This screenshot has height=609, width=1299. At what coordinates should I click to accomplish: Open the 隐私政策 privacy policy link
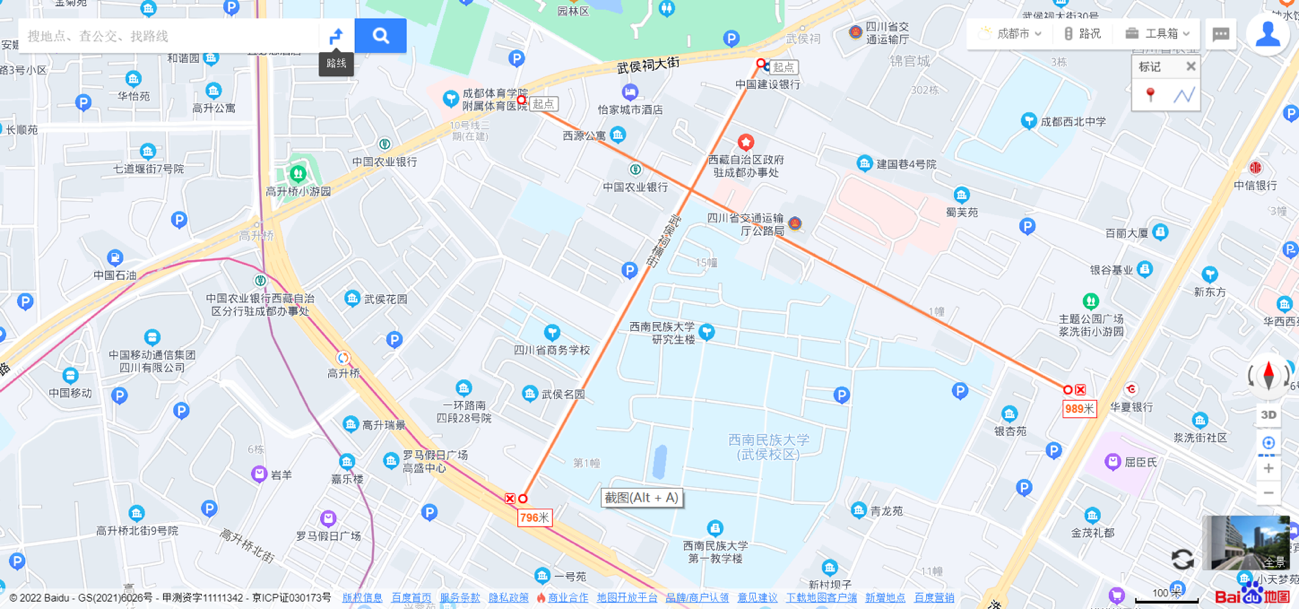pos(508,598)
